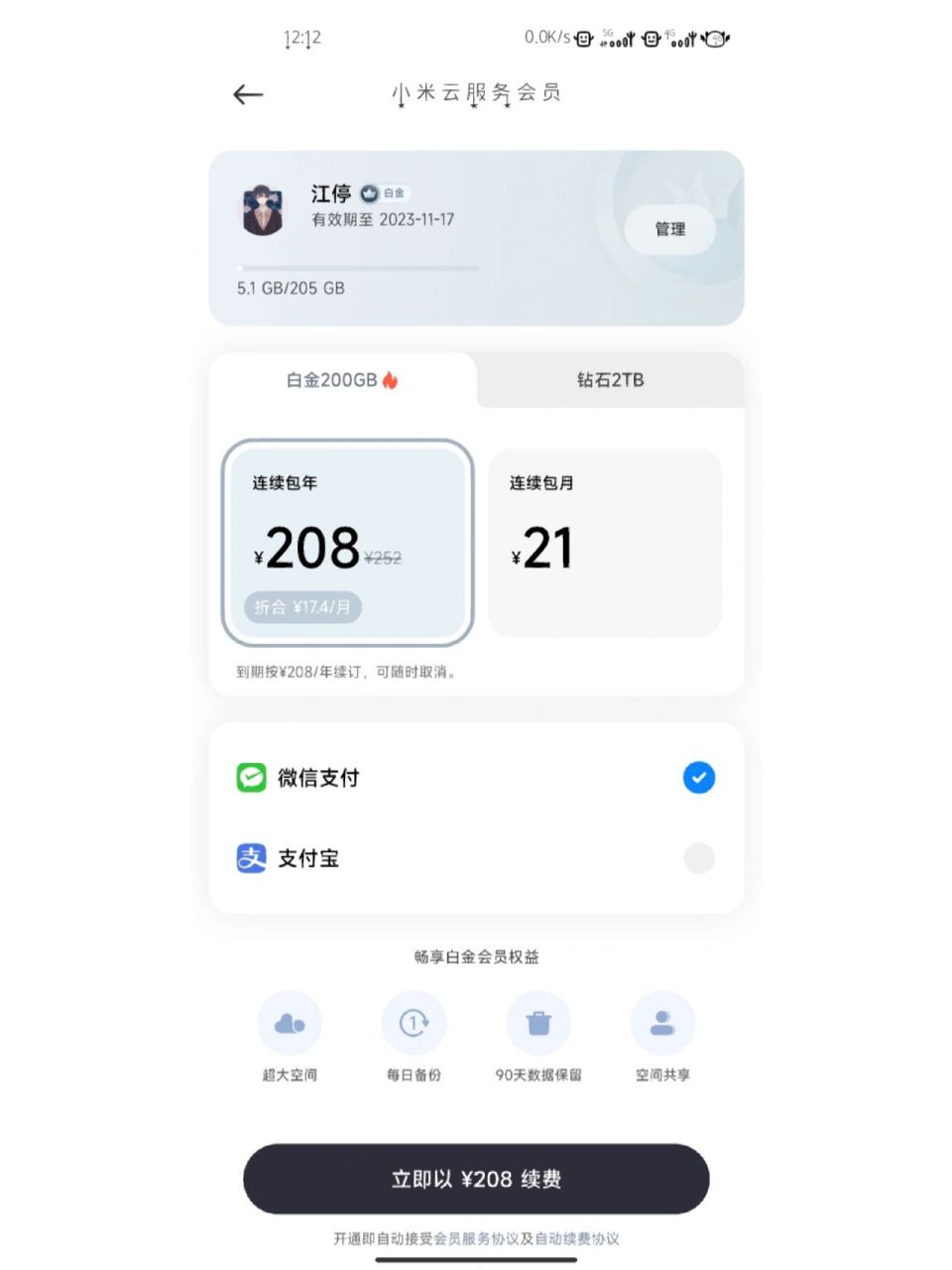The width and height of the screenshot is (952, 1270).
Task: Select Alipay as payment method
Action: [x=476, y=858]
